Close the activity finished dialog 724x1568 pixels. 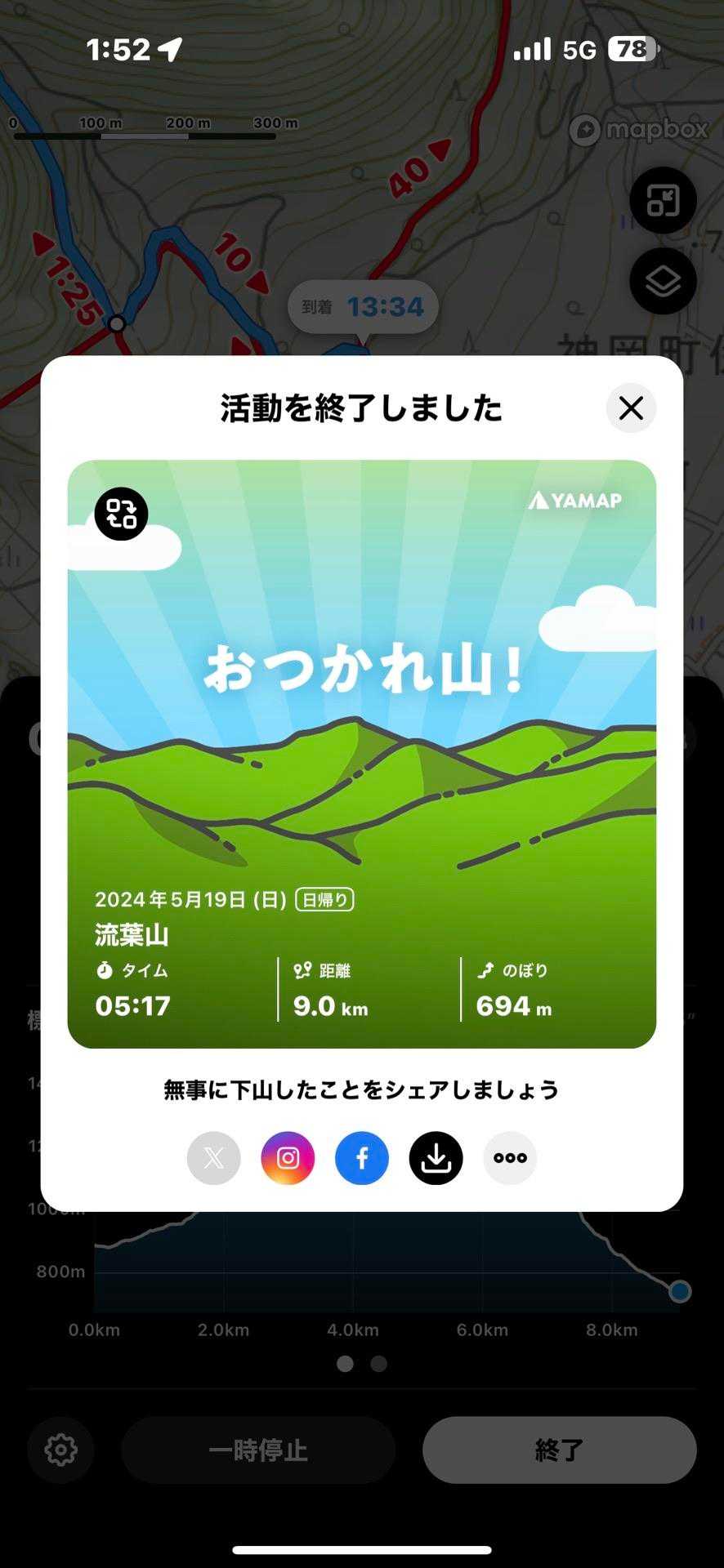coord(631,408)
